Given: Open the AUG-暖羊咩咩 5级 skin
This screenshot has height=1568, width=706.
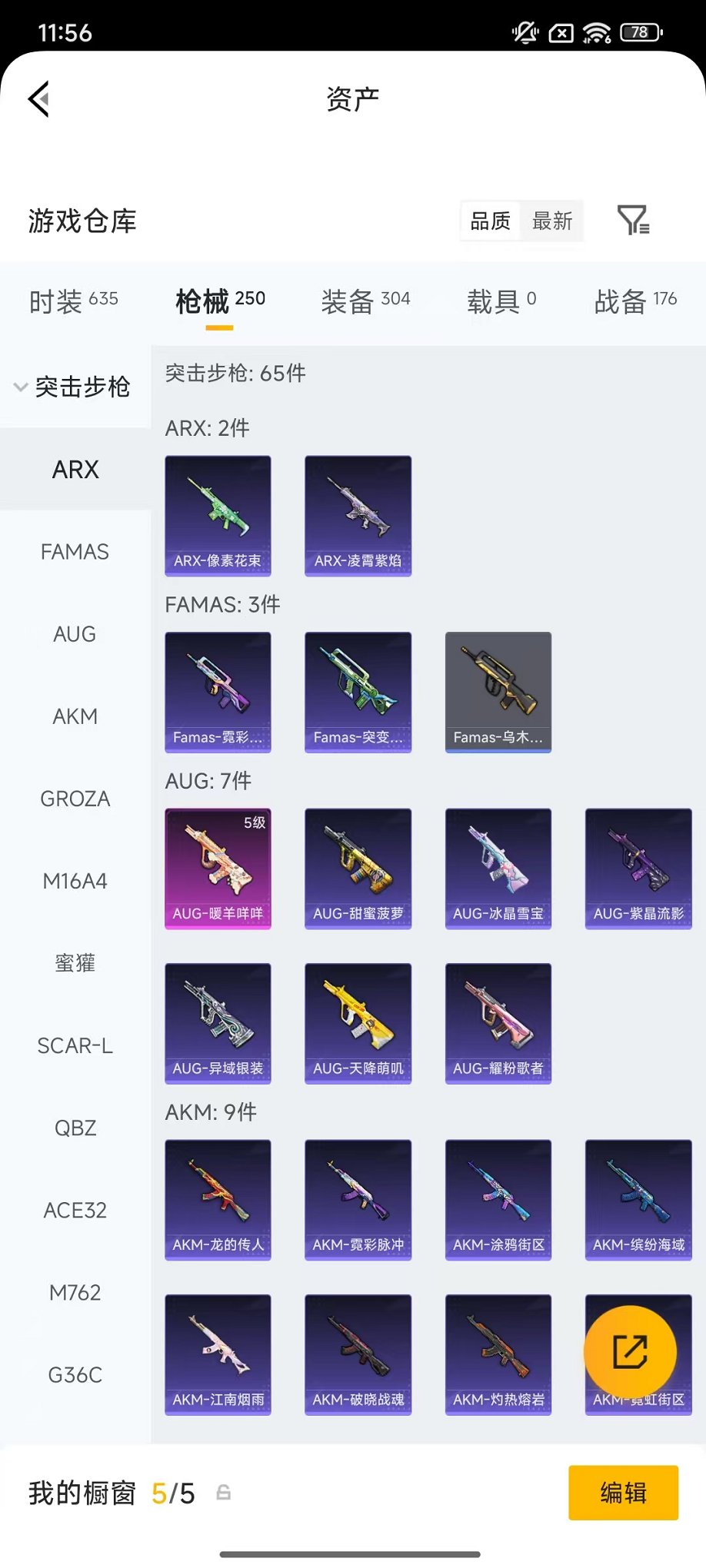Looking at the screenshot, I should tap(218, 868).
